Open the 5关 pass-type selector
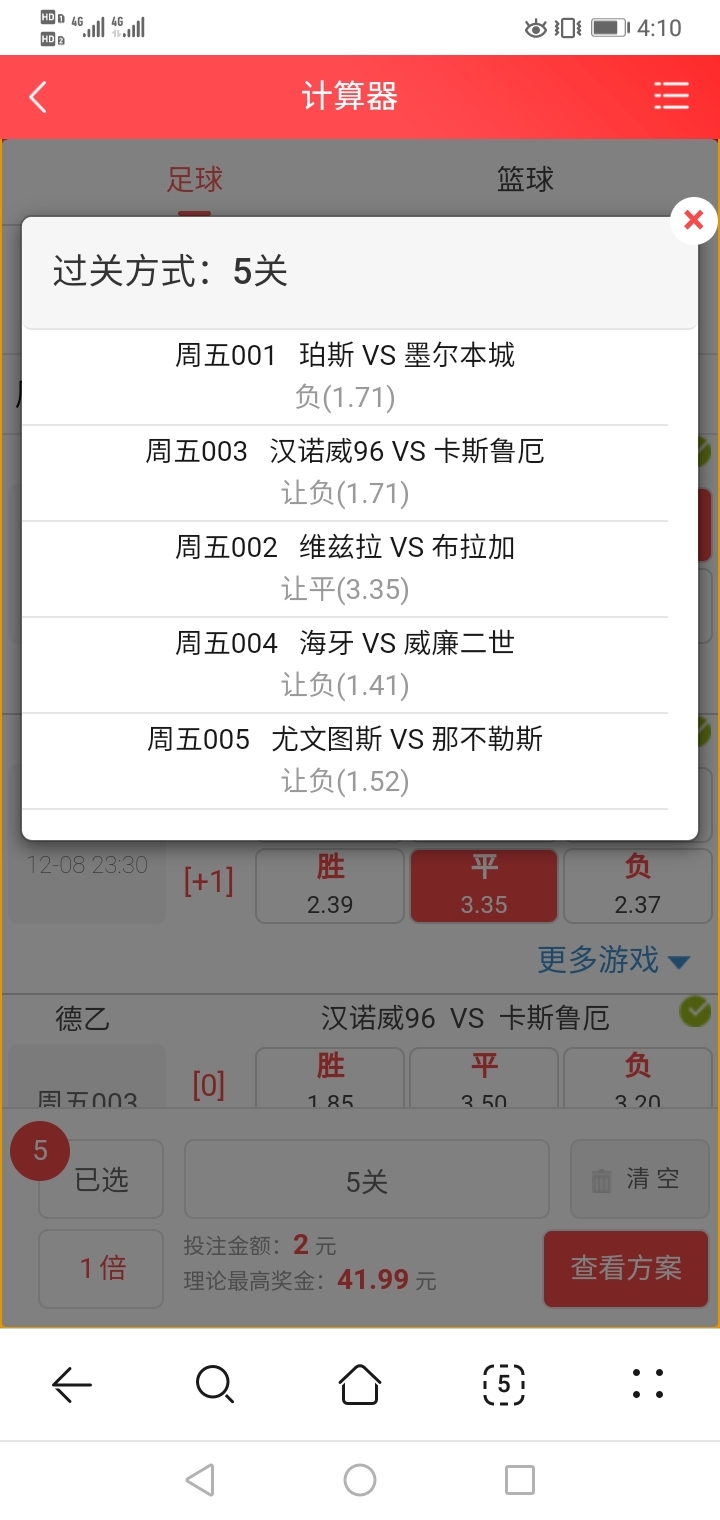Image resolution: width=720 pixels, height=1520 pixels. pos(366,1181)
